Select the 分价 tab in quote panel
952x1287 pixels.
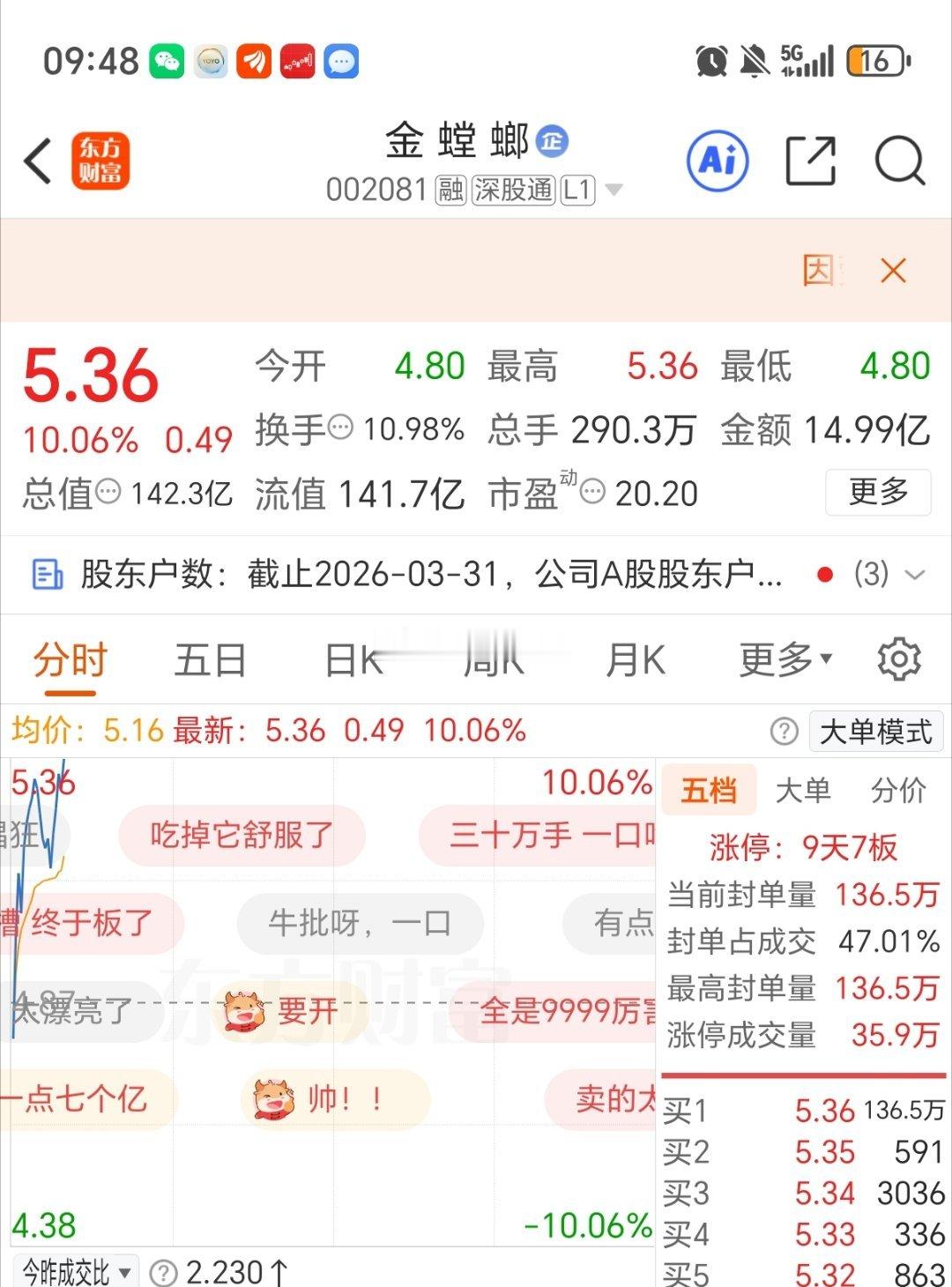(899, 791)
